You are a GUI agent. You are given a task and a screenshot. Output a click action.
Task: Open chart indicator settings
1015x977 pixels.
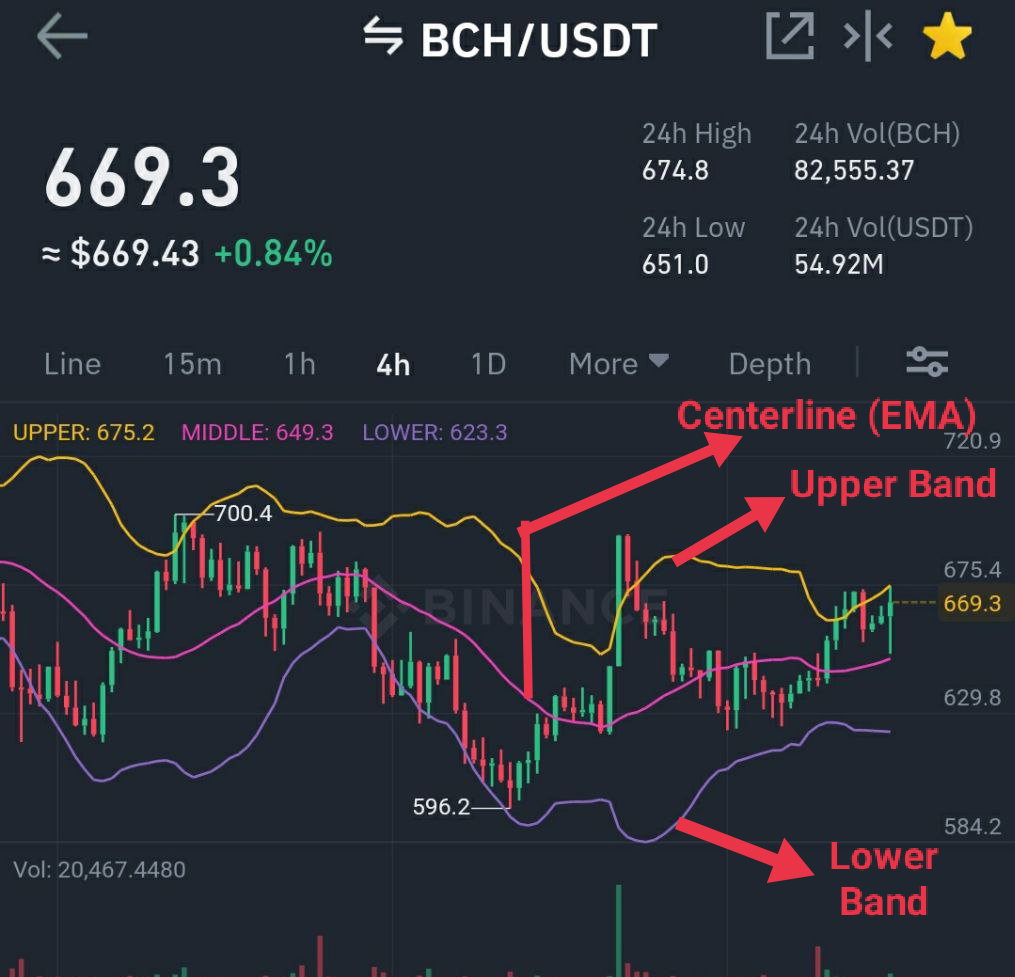click(927, 361)
